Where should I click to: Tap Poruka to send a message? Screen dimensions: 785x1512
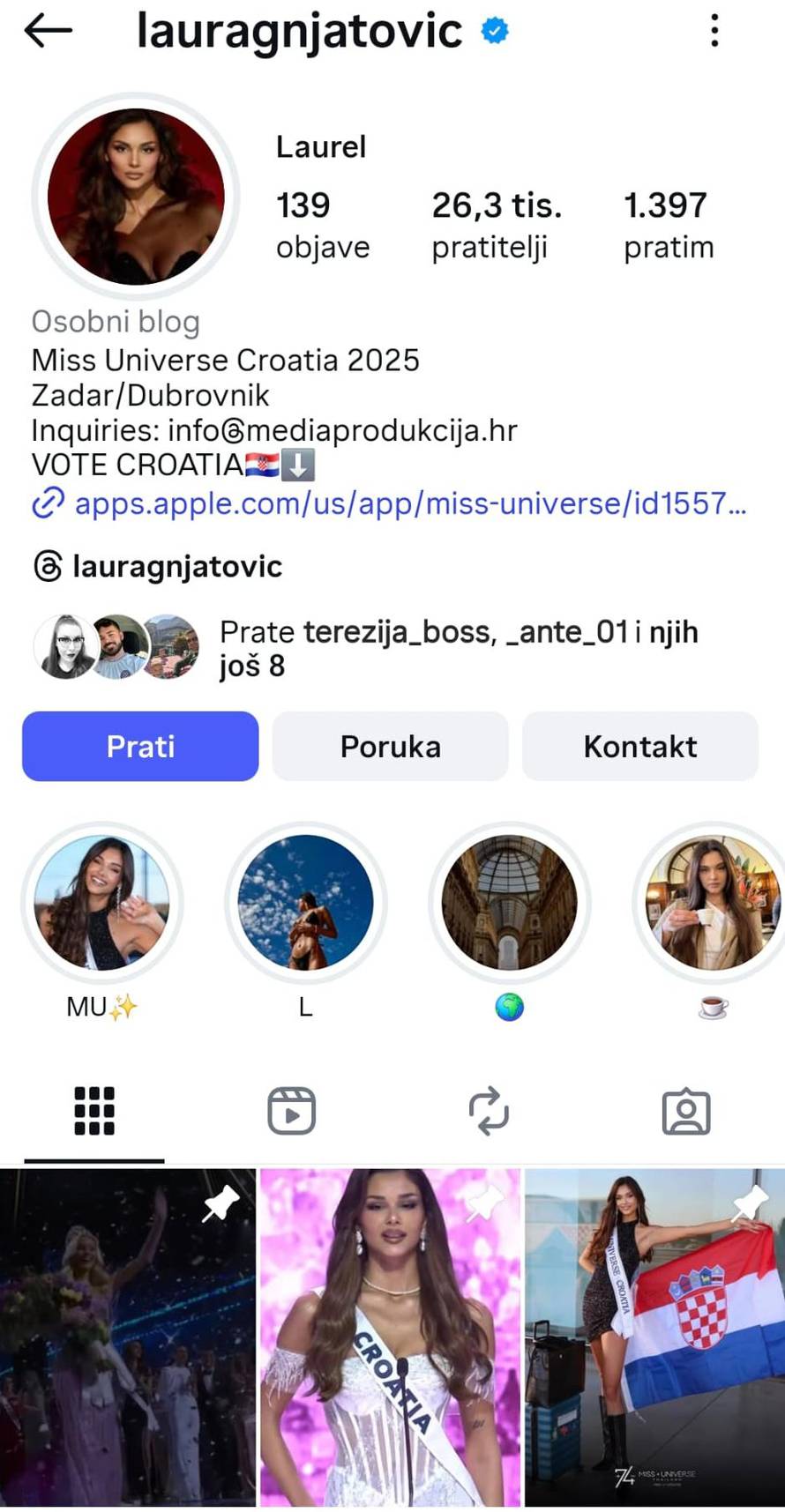point(390,746)
